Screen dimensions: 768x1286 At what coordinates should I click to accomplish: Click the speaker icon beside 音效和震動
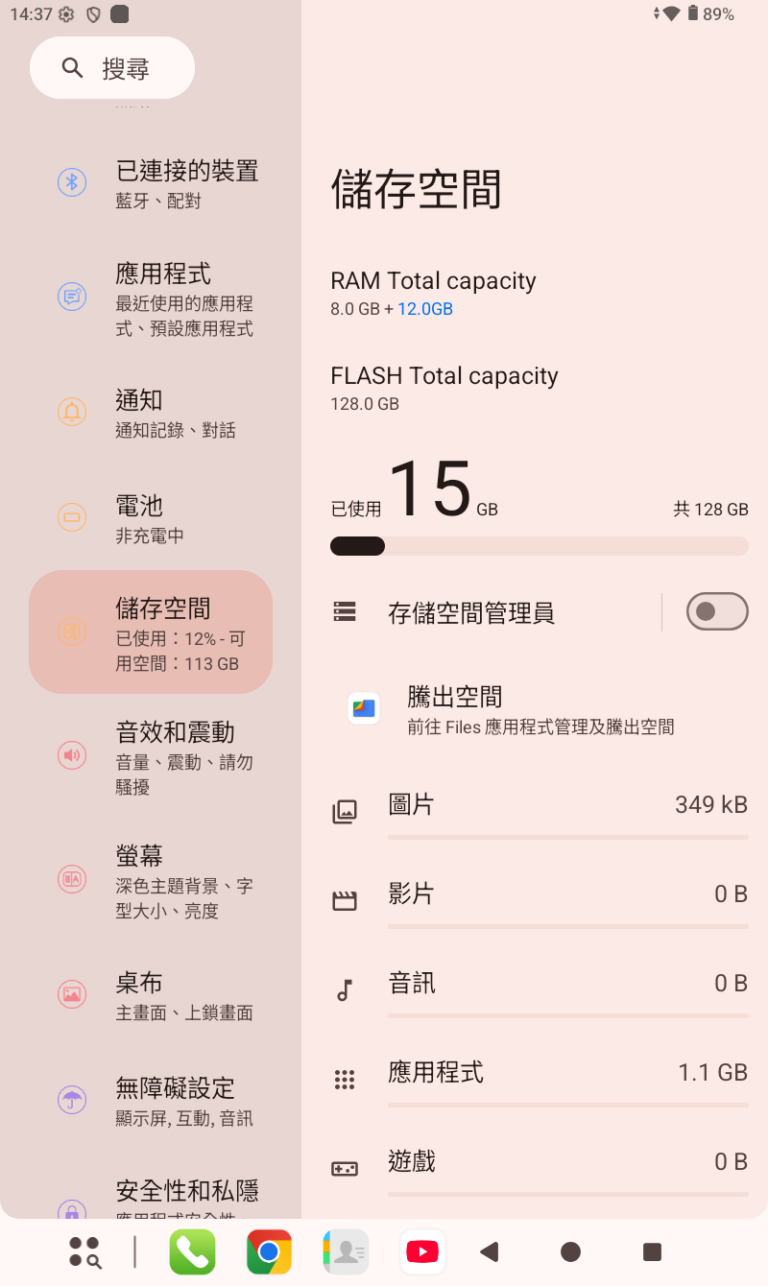[71, 755]
